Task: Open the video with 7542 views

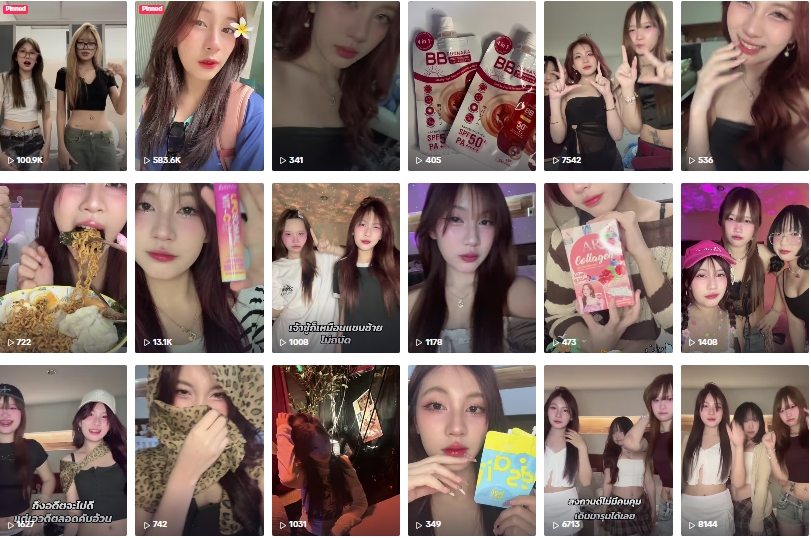Action: click(607, 86)
